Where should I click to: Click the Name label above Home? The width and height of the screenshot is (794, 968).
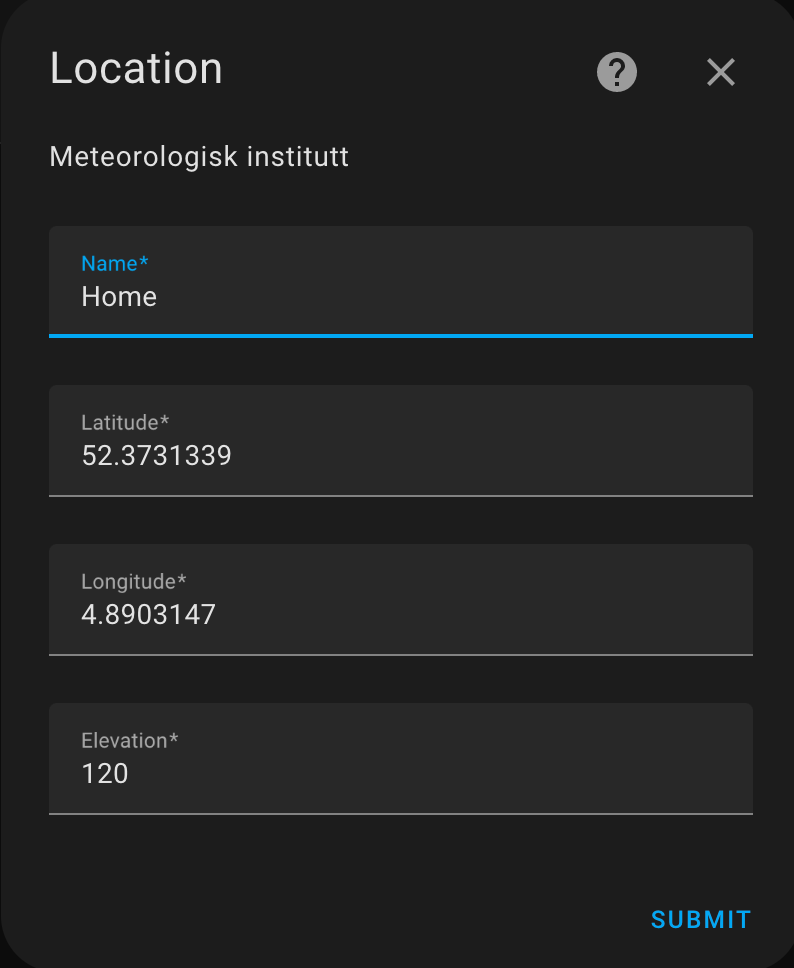pos(114,263)
